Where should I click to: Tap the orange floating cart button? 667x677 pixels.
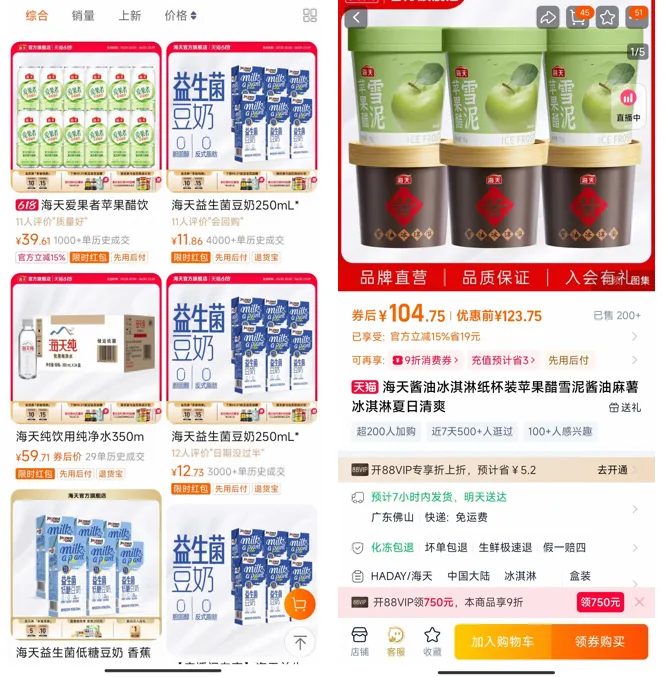click(x=299, y=604)
